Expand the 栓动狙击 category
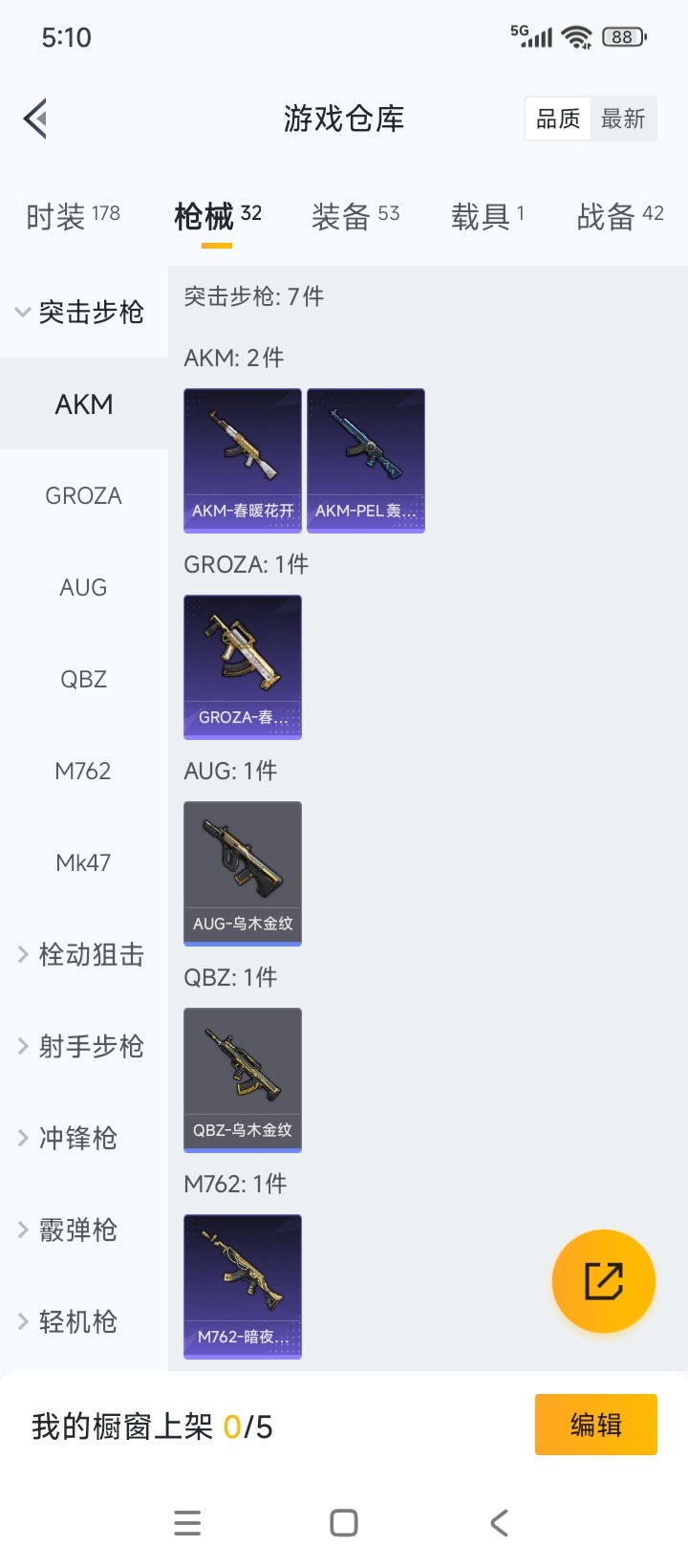Screen dimensions: 688x1568 [81, 954]
